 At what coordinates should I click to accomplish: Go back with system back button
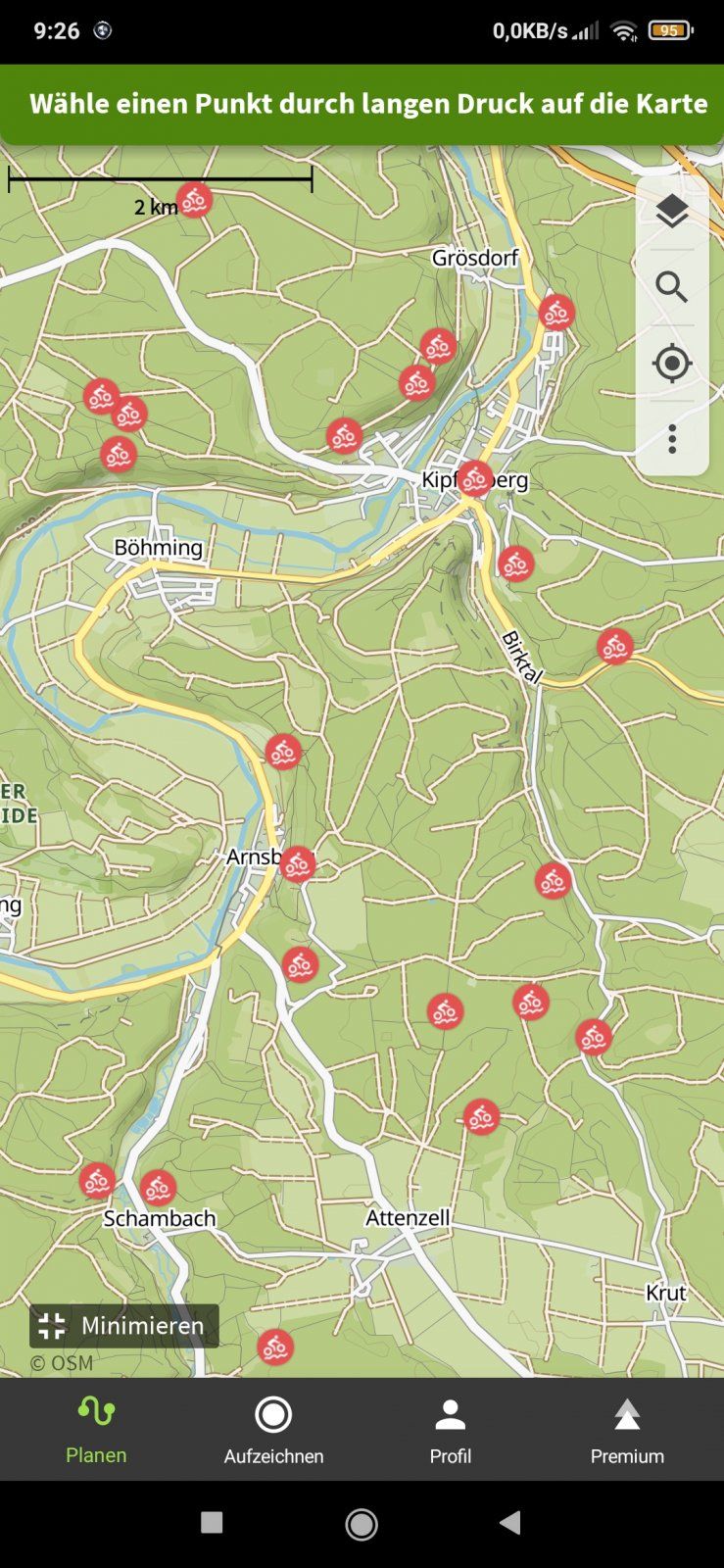pyautogui.click(x=509, y=1522)
